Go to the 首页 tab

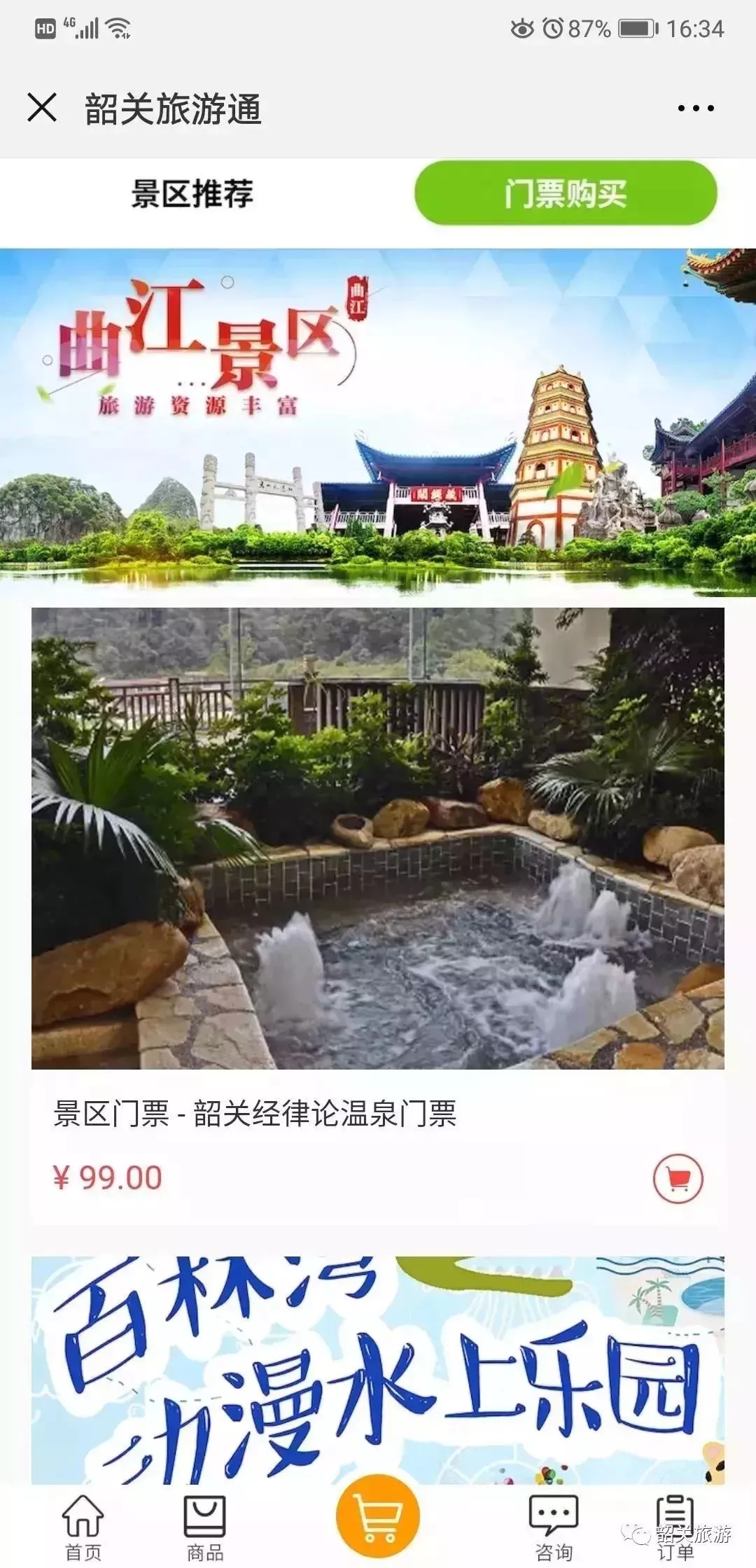[x=83, y=1528]
